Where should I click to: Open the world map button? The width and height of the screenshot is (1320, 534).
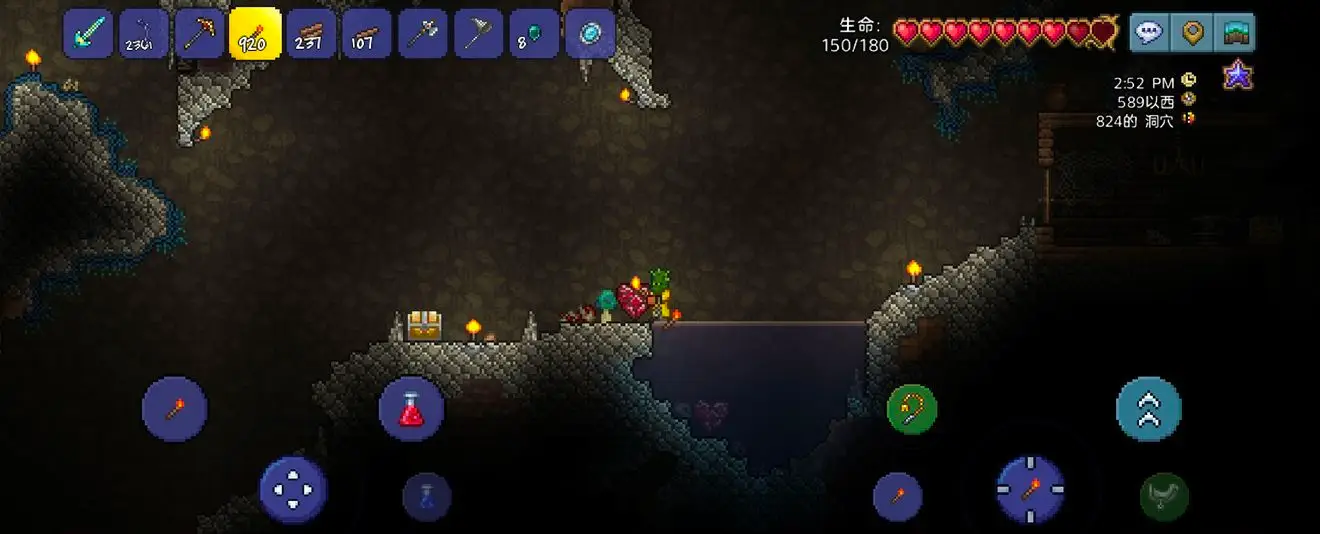(x=1236, y=33)
